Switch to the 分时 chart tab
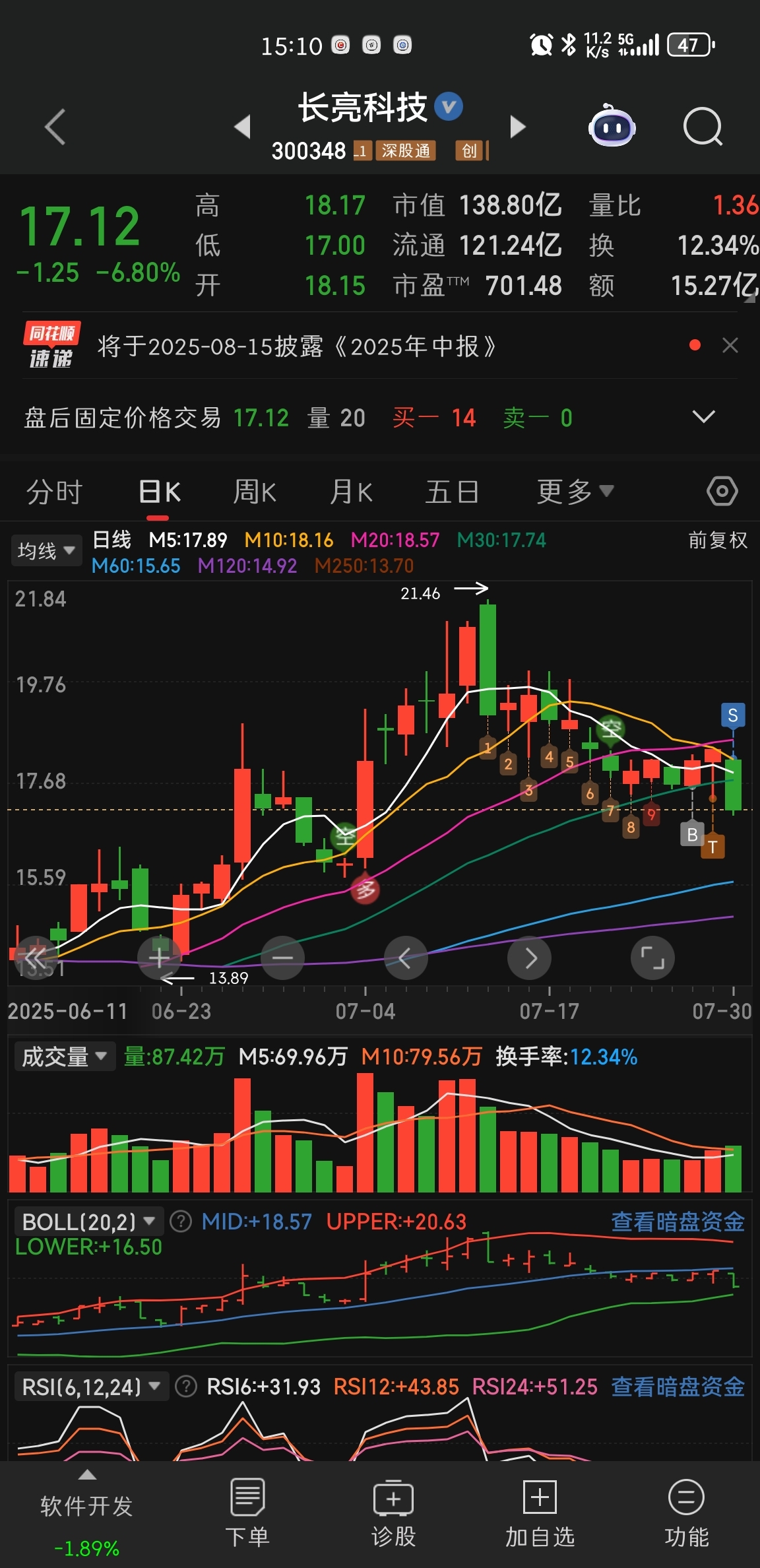This screenshot has height=1568, width=760. pos(54,492)
